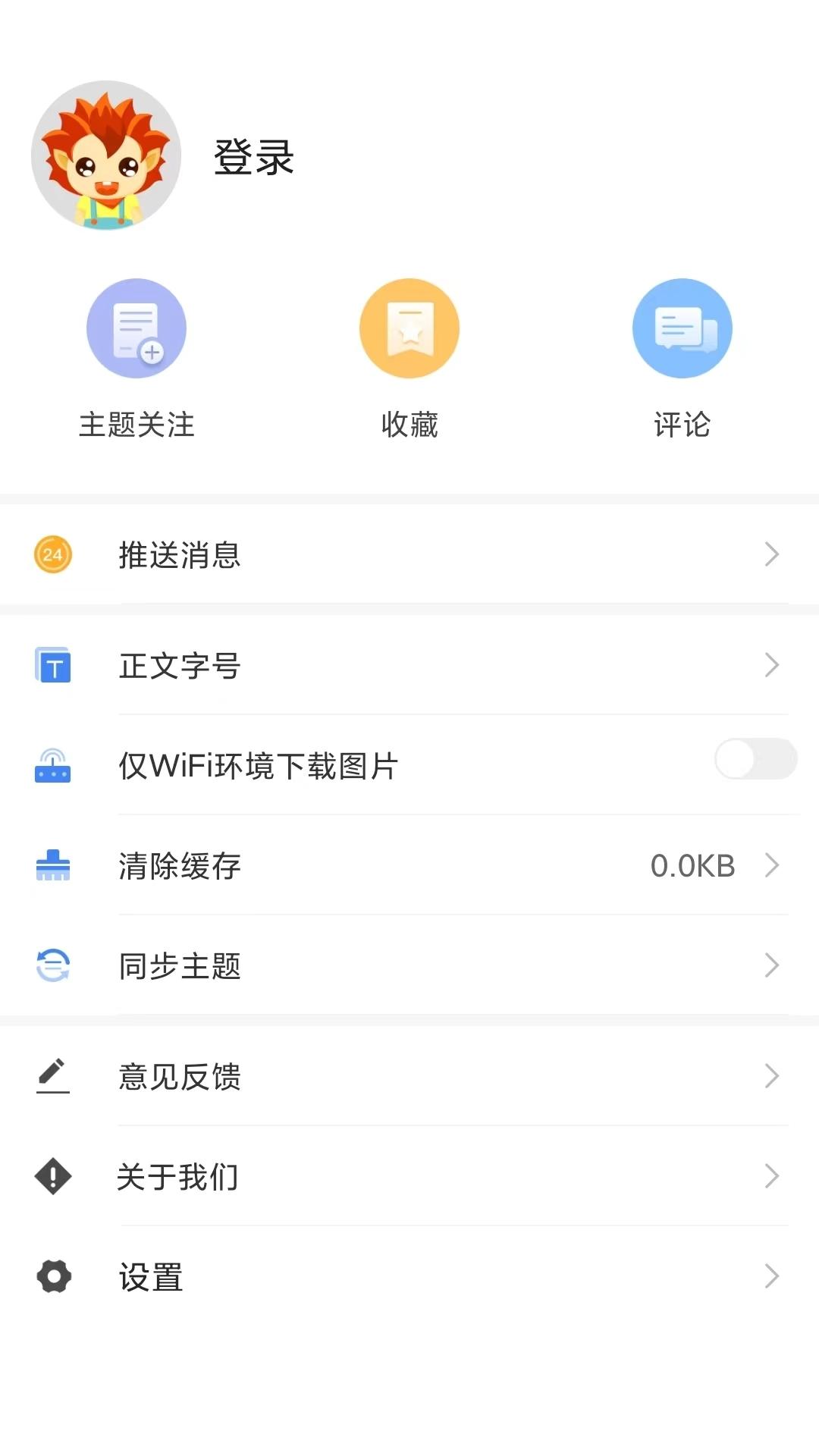
Task: Expand the 同步主题 chevron arrow
Action: pyautogui.click(x=771, y=965)
